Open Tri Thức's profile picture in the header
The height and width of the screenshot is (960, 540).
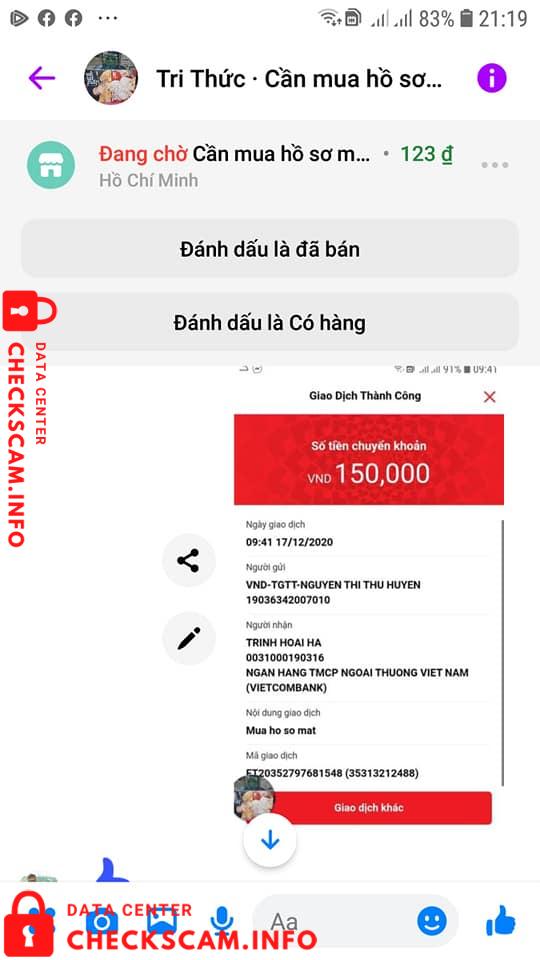(x=110, y=78)
